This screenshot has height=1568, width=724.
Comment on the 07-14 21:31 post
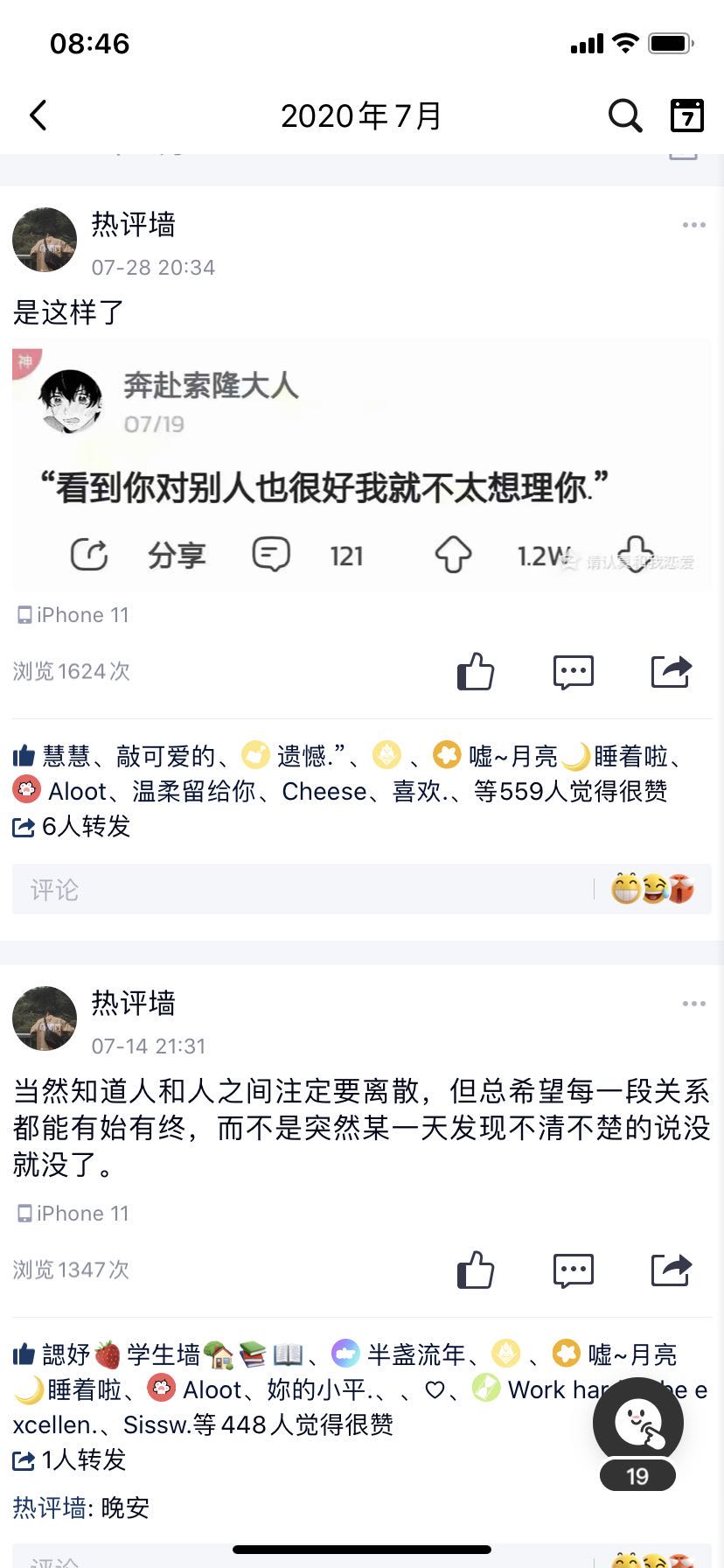coord(574,1270)
